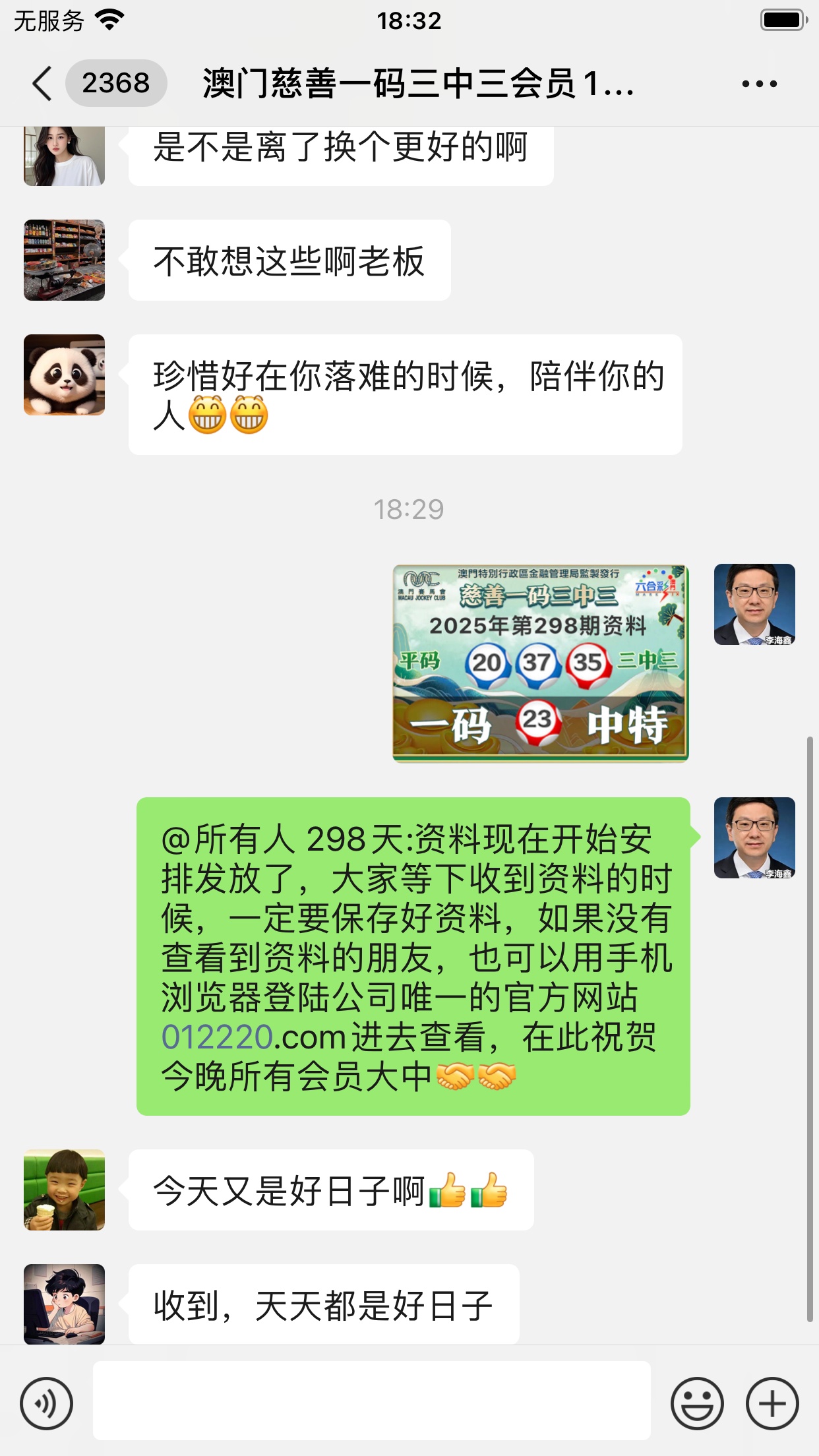Open the group chat details menu
This screenshot has height=1456, width=819.
759,84
